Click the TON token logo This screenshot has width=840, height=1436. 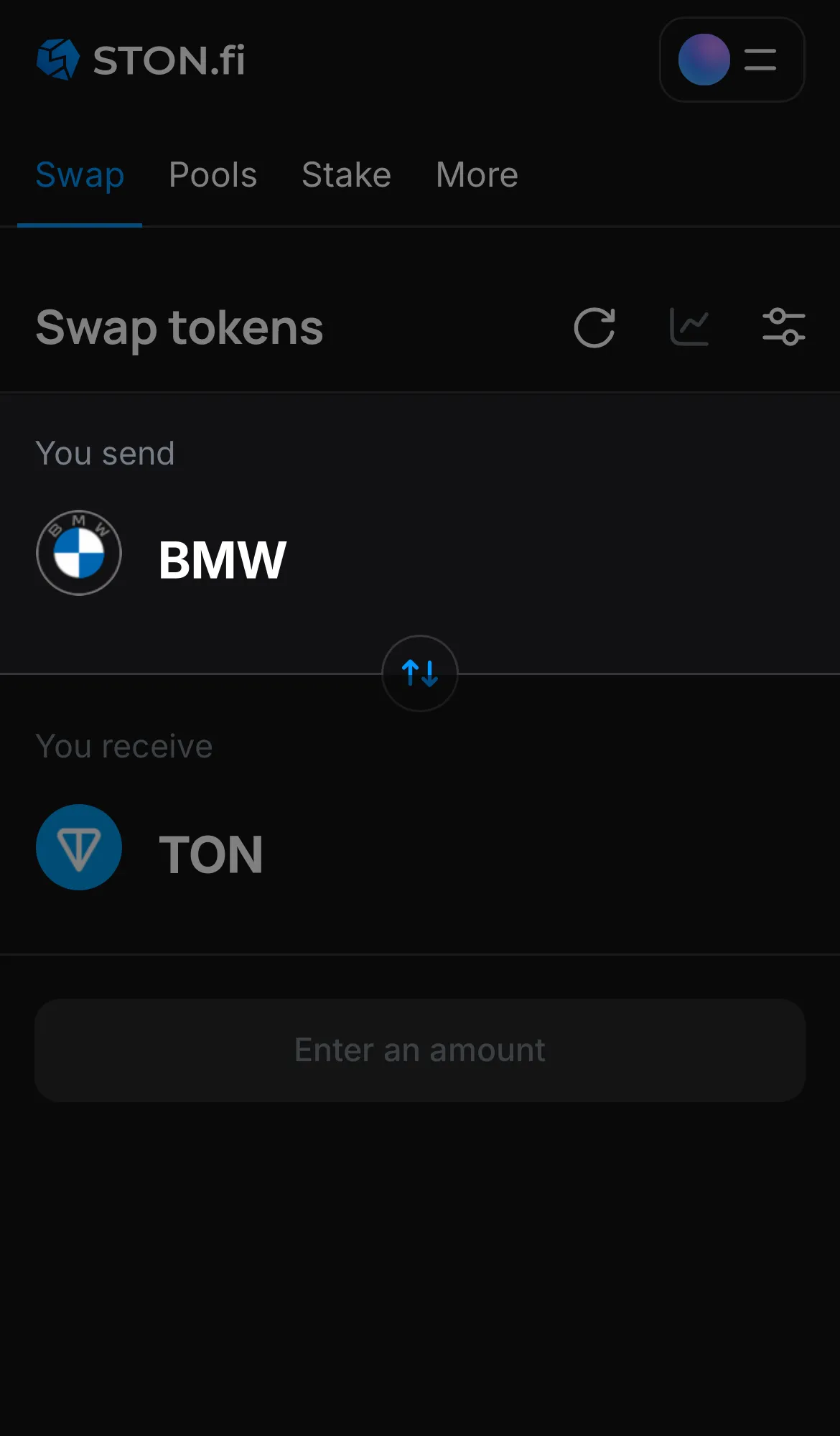tap(79, 847)
